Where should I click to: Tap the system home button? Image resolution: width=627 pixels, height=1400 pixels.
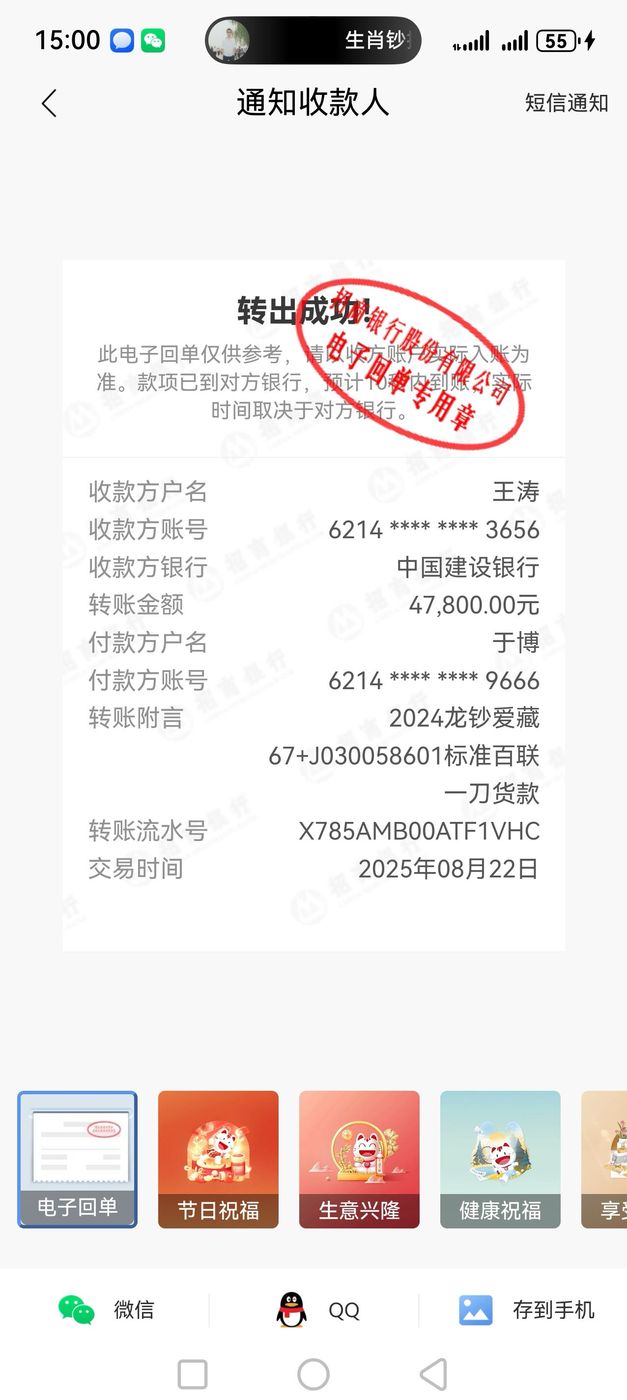[x=313, y=1374]
